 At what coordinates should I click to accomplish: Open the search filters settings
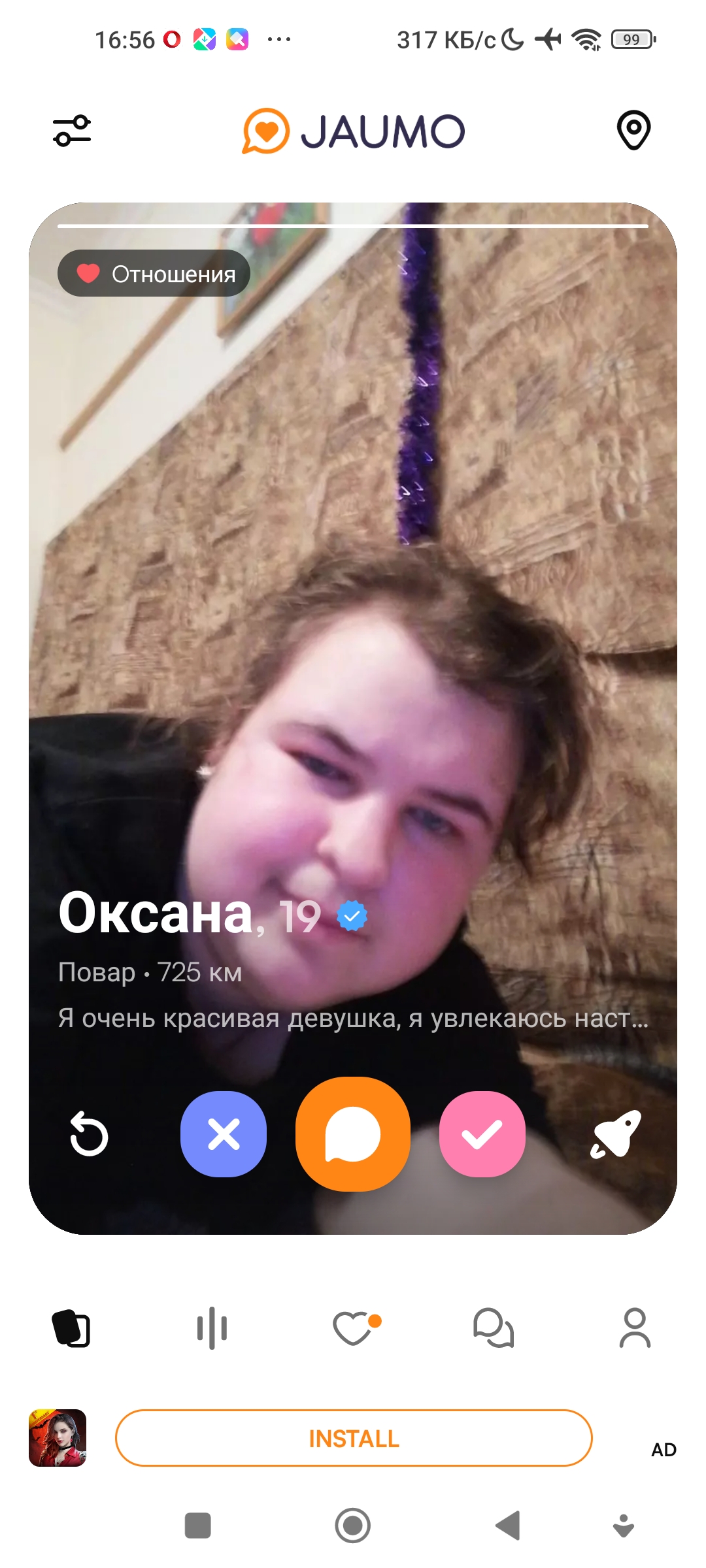coord(72,131)
